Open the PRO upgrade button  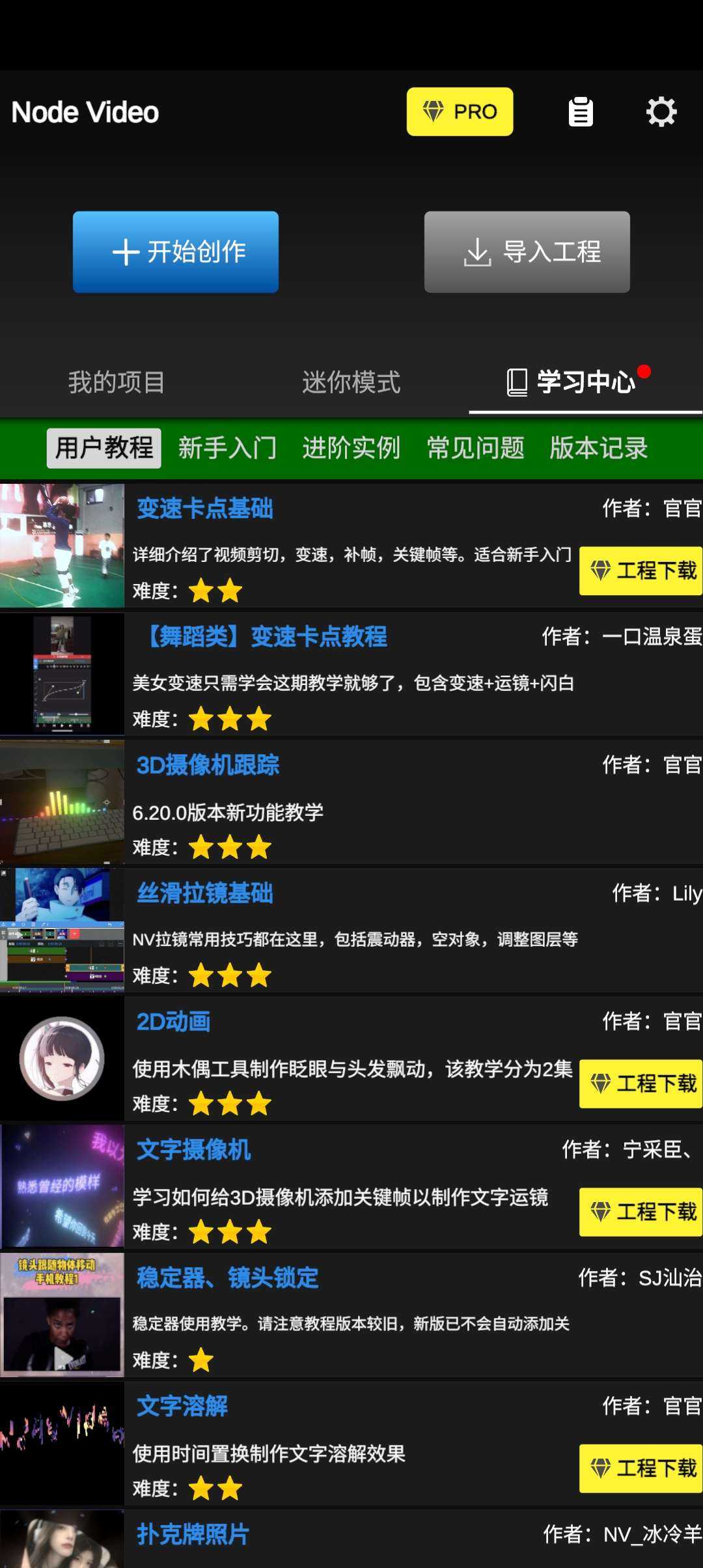click(x=460, y=111)
